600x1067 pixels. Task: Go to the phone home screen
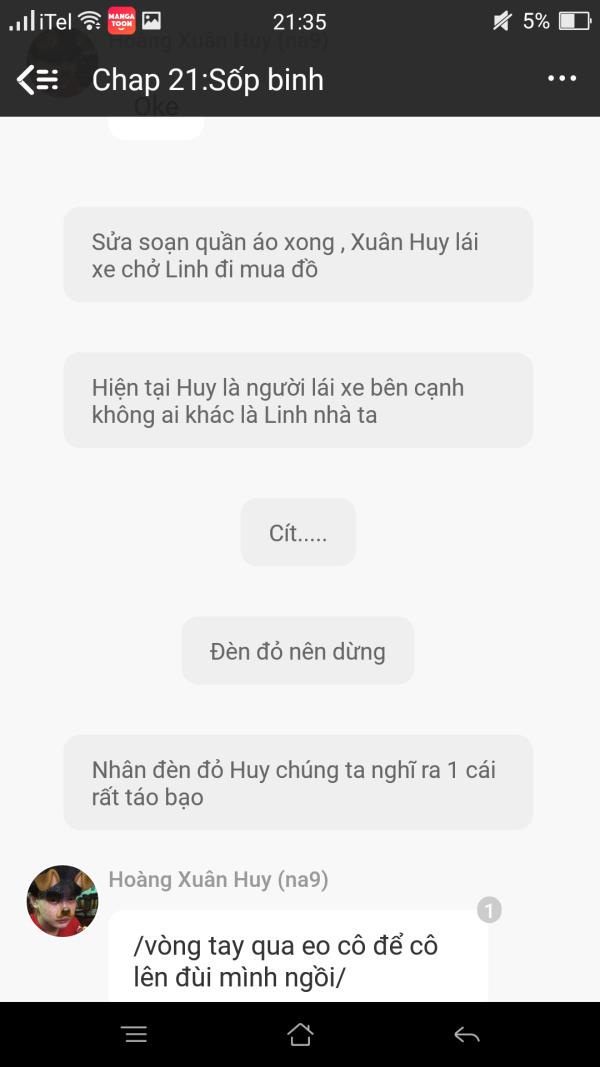click(300, 1034)
